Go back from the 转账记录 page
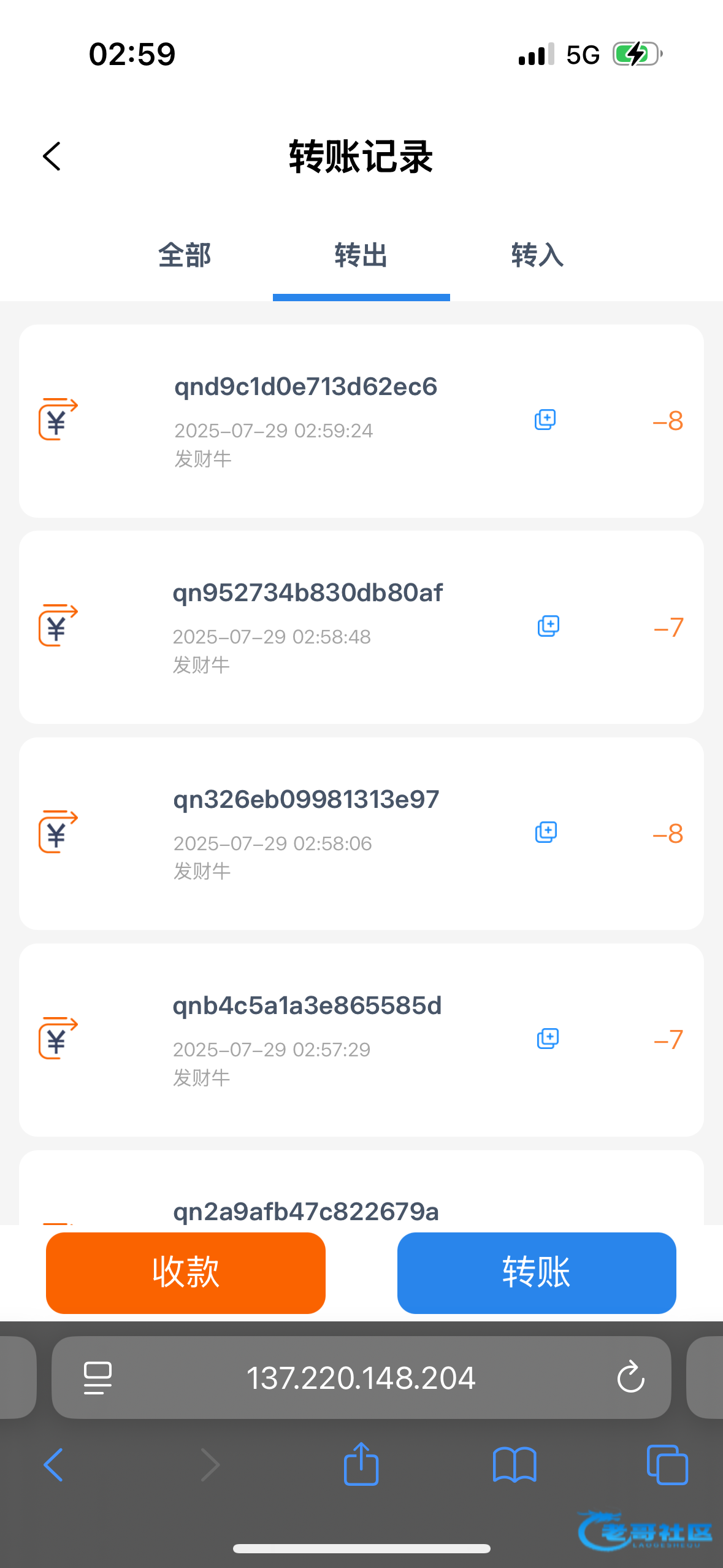723x1568 pixels. pos(53,156)
